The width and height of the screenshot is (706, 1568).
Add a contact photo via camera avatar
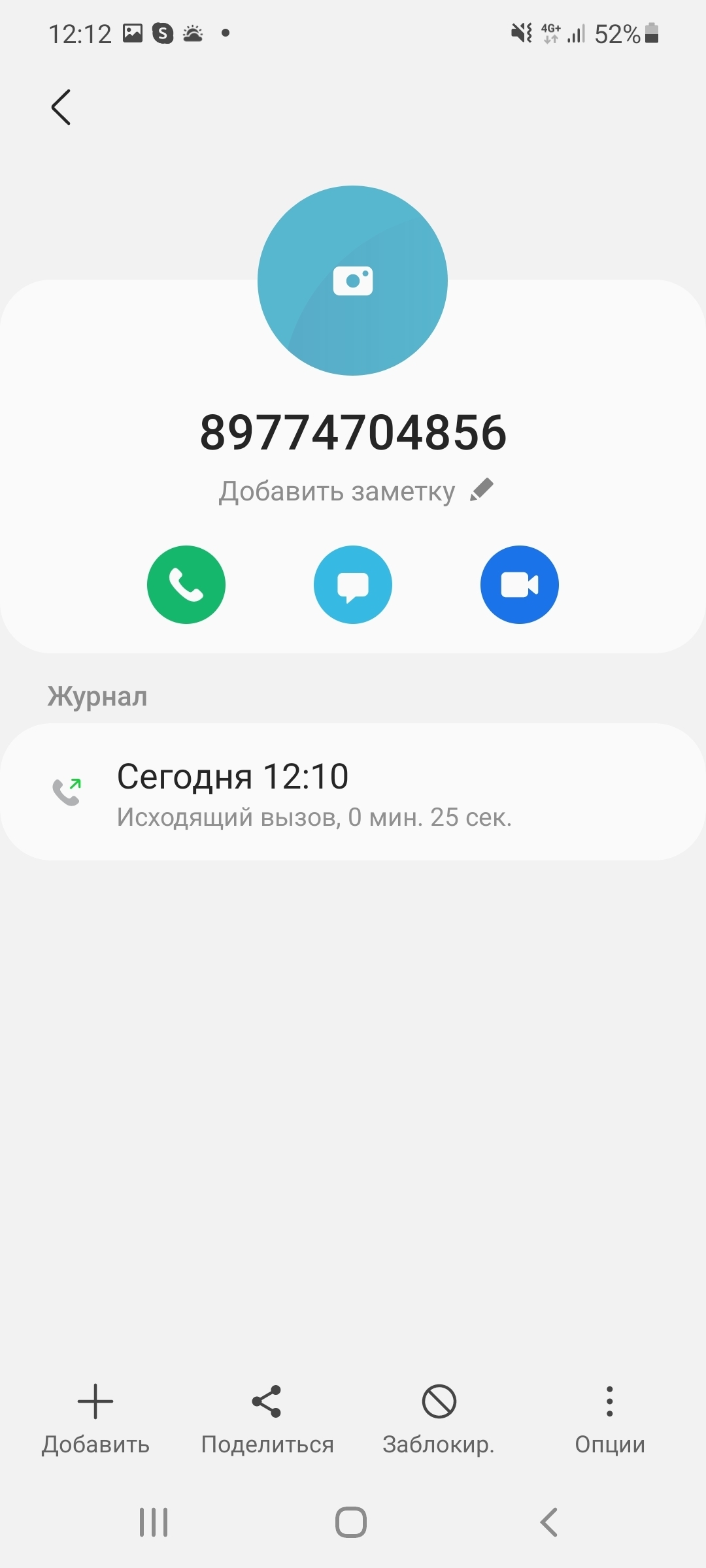pos(352,281)
